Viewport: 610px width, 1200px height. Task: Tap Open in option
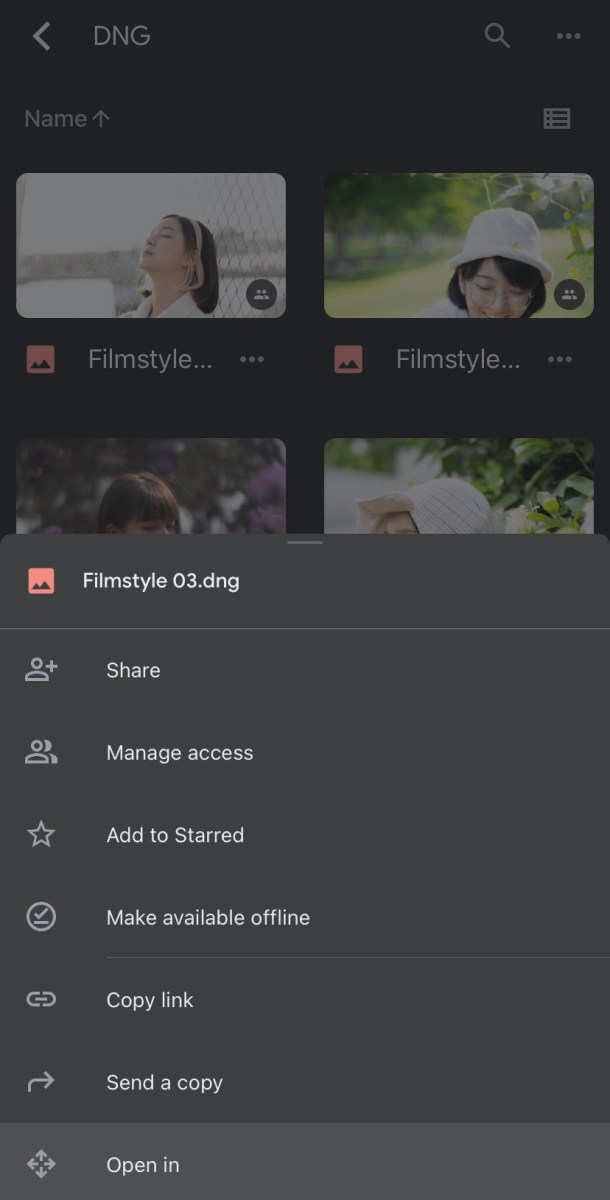tap(143, 1164)
